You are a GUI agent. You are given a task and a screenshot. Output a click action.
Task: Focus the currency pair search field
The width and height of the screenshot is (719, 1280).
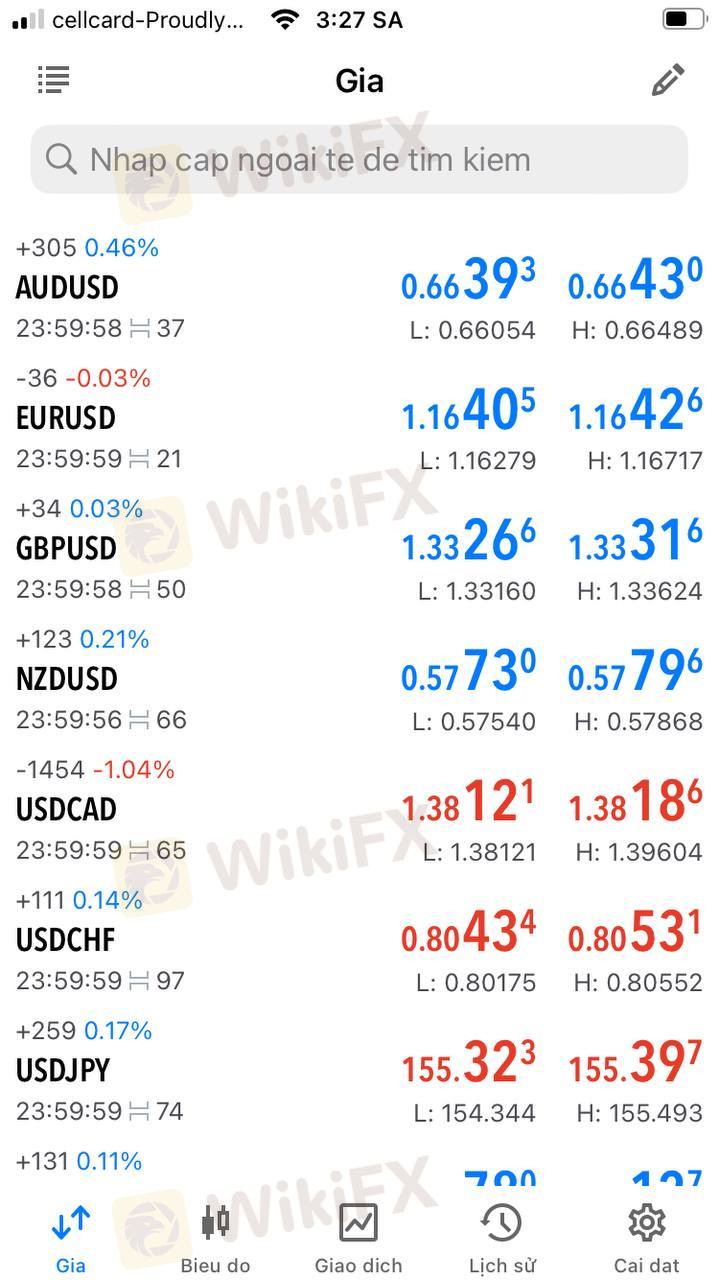[359, 159]
